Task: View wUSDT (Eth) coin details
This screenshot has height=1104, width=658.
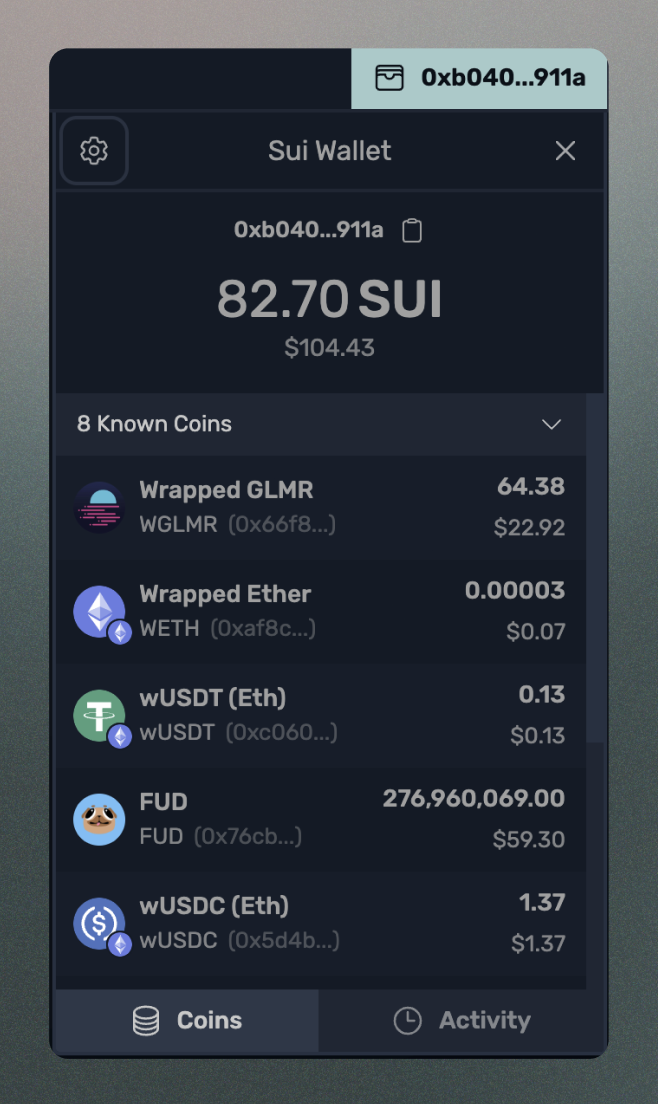Action: 320,715
